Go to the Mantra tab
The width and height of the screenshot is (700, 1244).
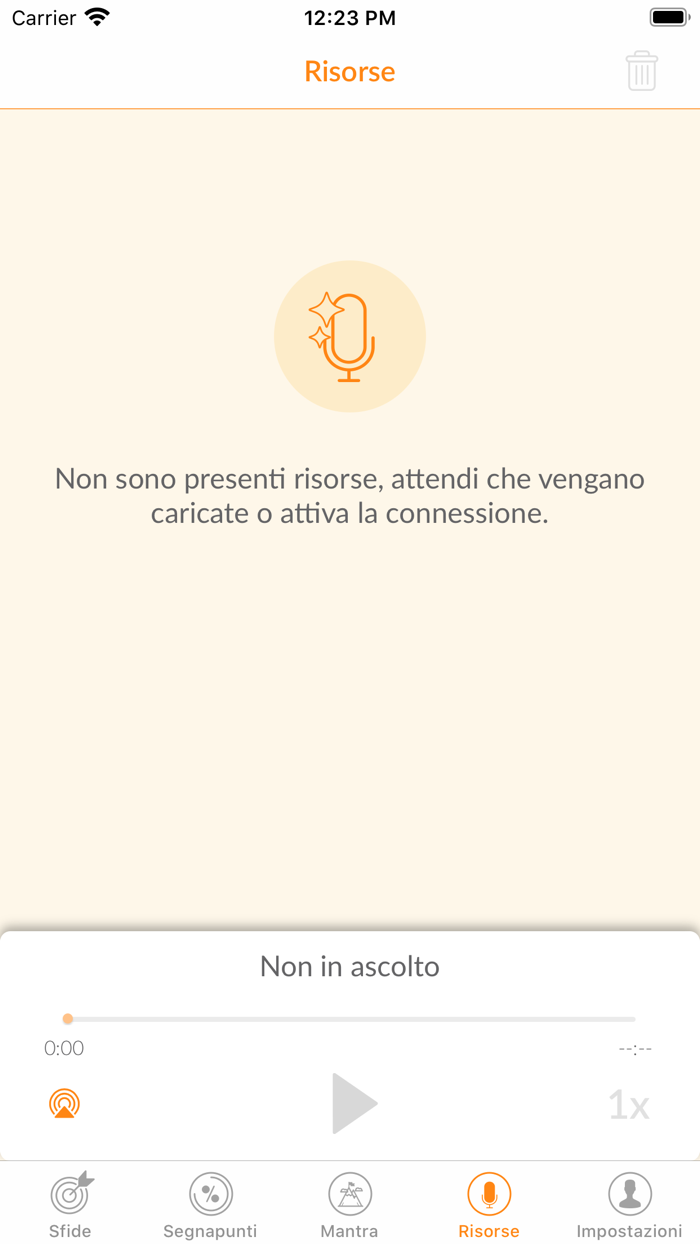point(350,1205)
